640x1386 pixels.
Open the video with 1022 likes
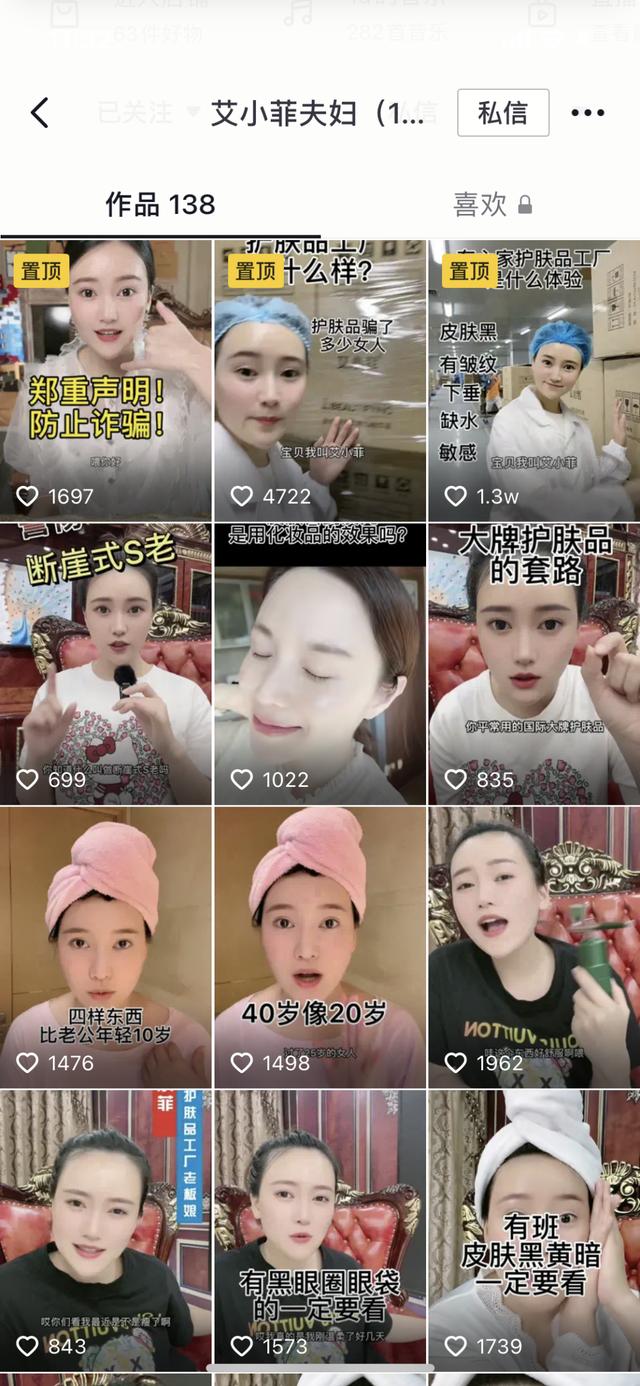coord(320,664)
